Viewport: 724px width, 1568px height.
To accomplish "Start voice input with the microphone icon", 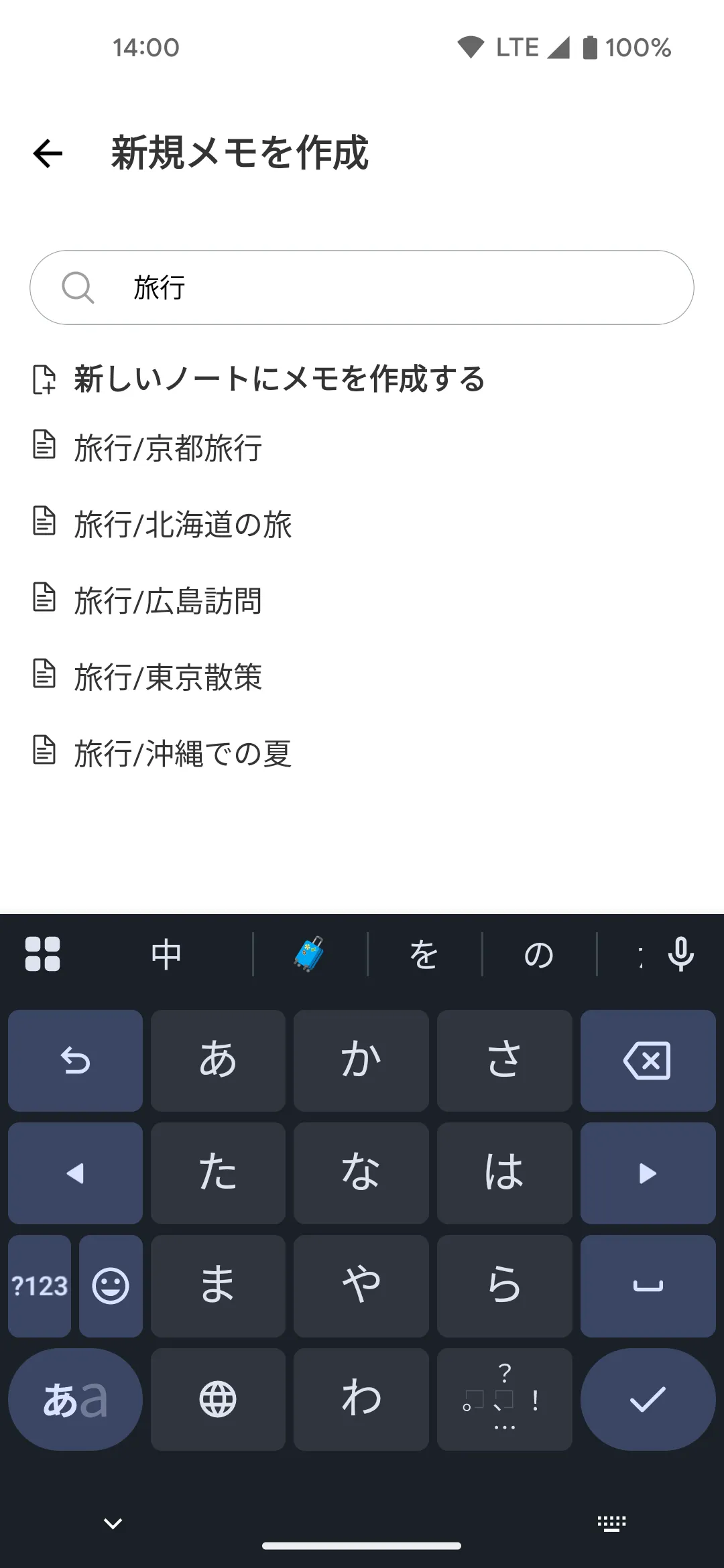I will (681, 954).
